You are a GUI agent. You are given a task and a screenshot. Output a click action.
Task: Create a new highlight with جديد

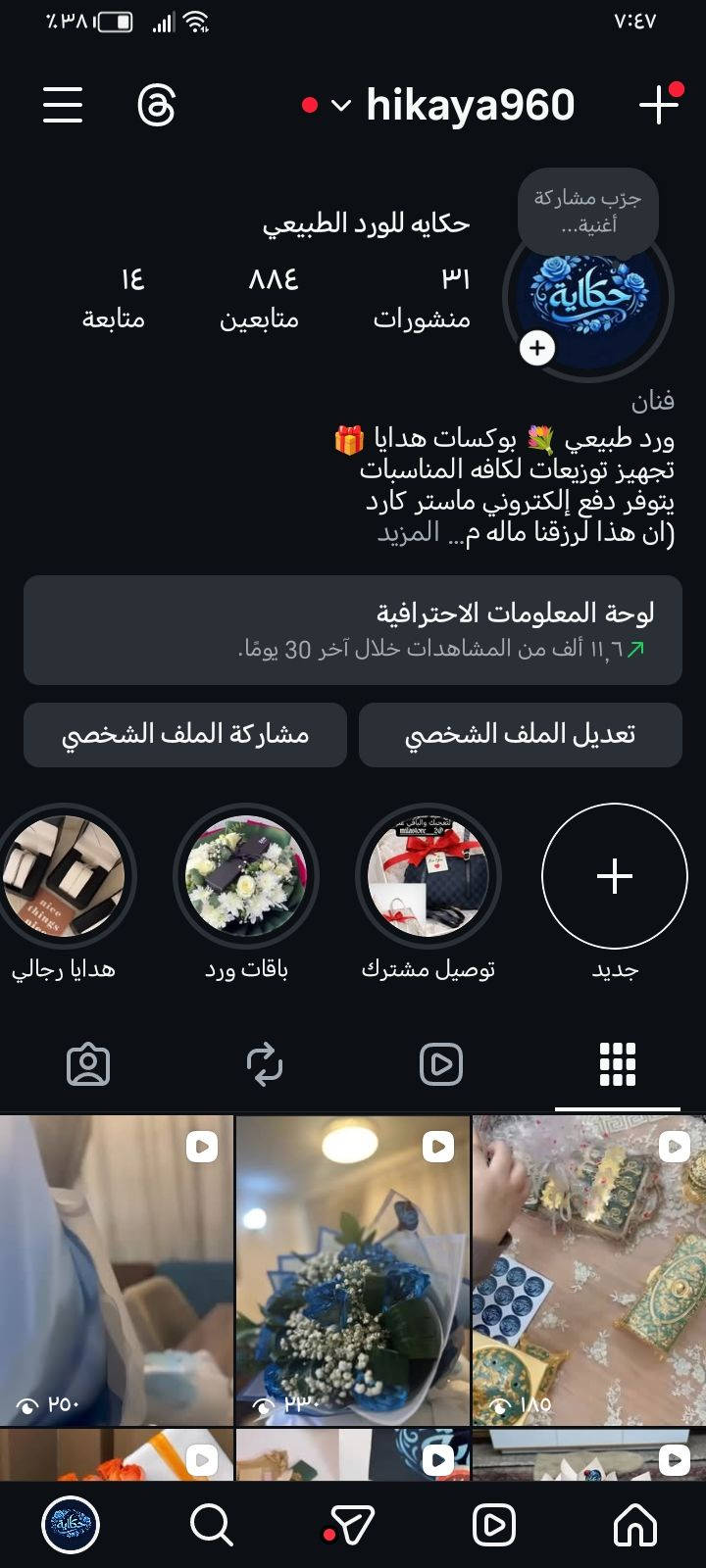pyautogui.click(x=615, y=875)
